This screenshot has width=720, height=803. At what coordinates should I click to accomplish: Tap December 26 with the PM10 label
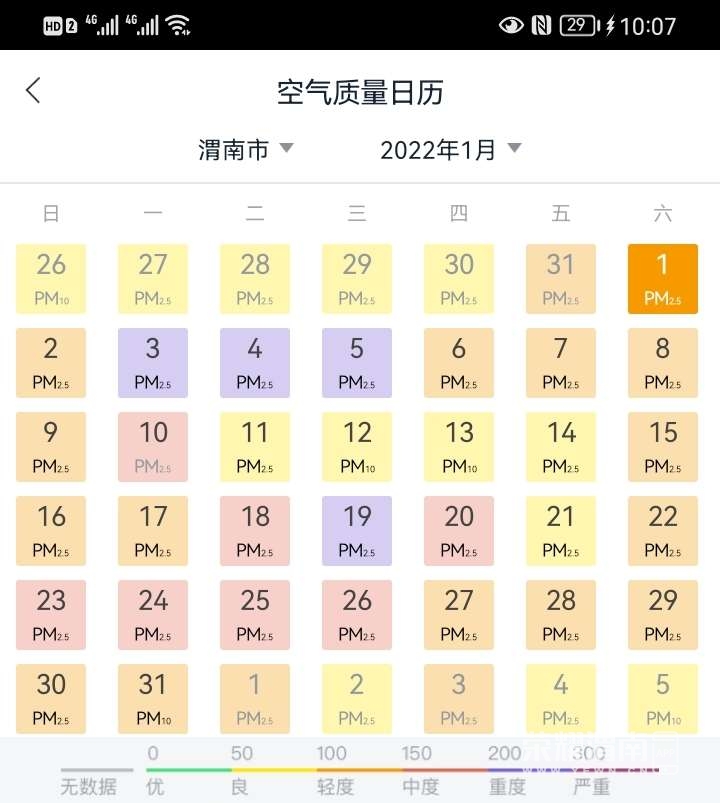click(x=51, y=279)
